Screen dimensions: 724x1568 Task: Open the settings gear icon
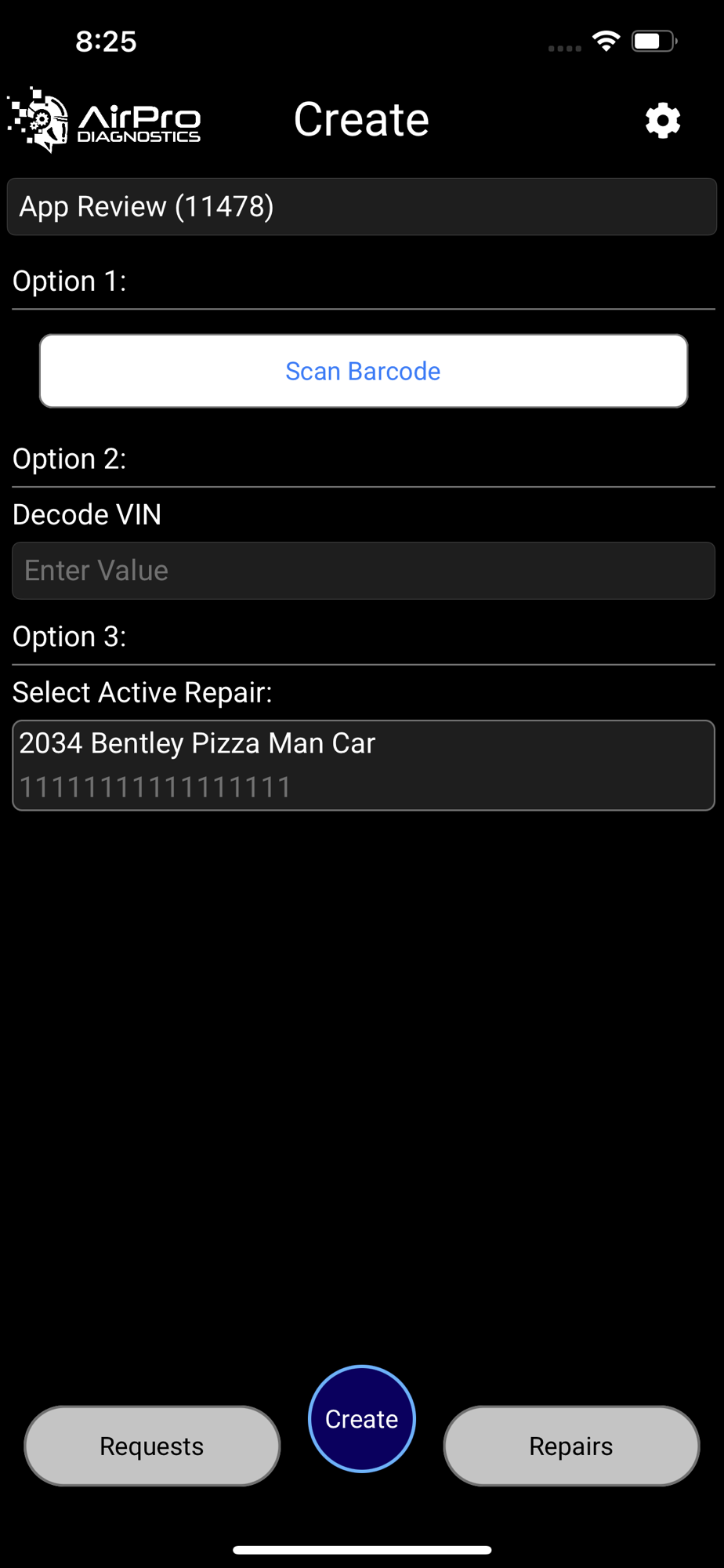tap(662, 121)
